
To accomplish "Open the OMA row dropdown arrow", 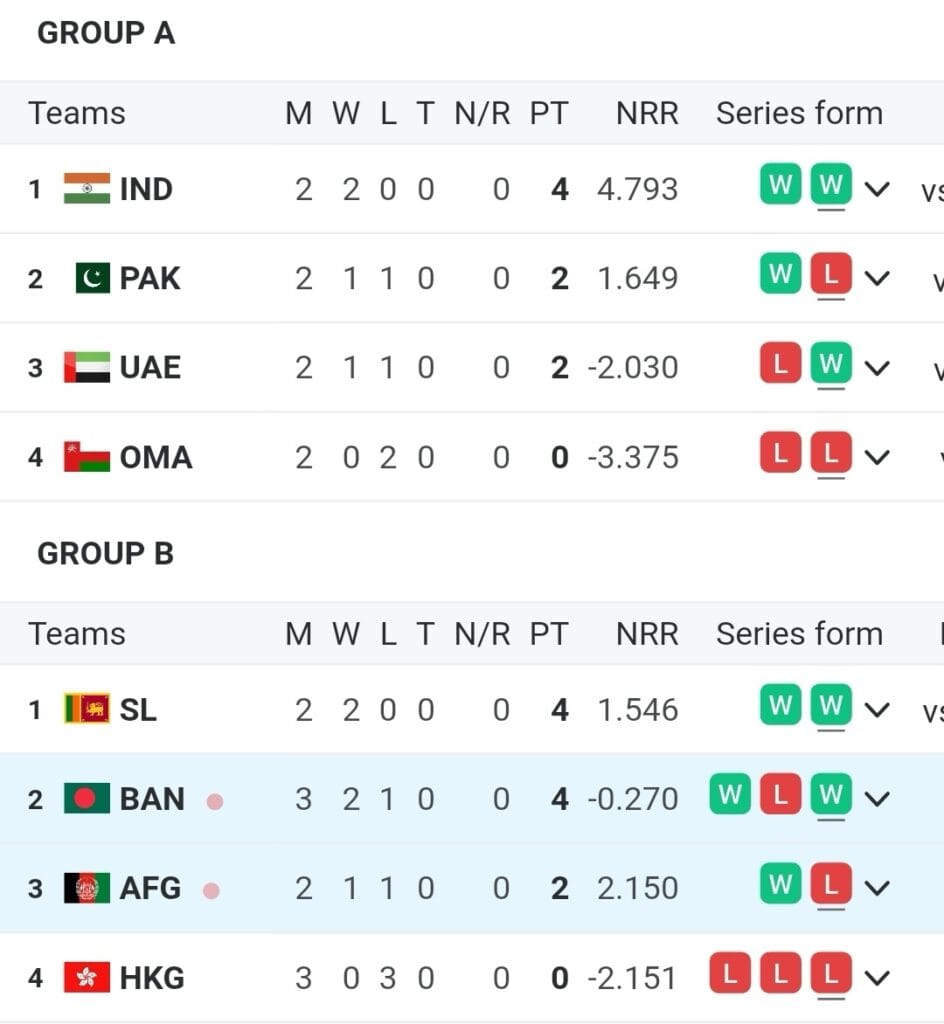I will [x=877, y=457].
